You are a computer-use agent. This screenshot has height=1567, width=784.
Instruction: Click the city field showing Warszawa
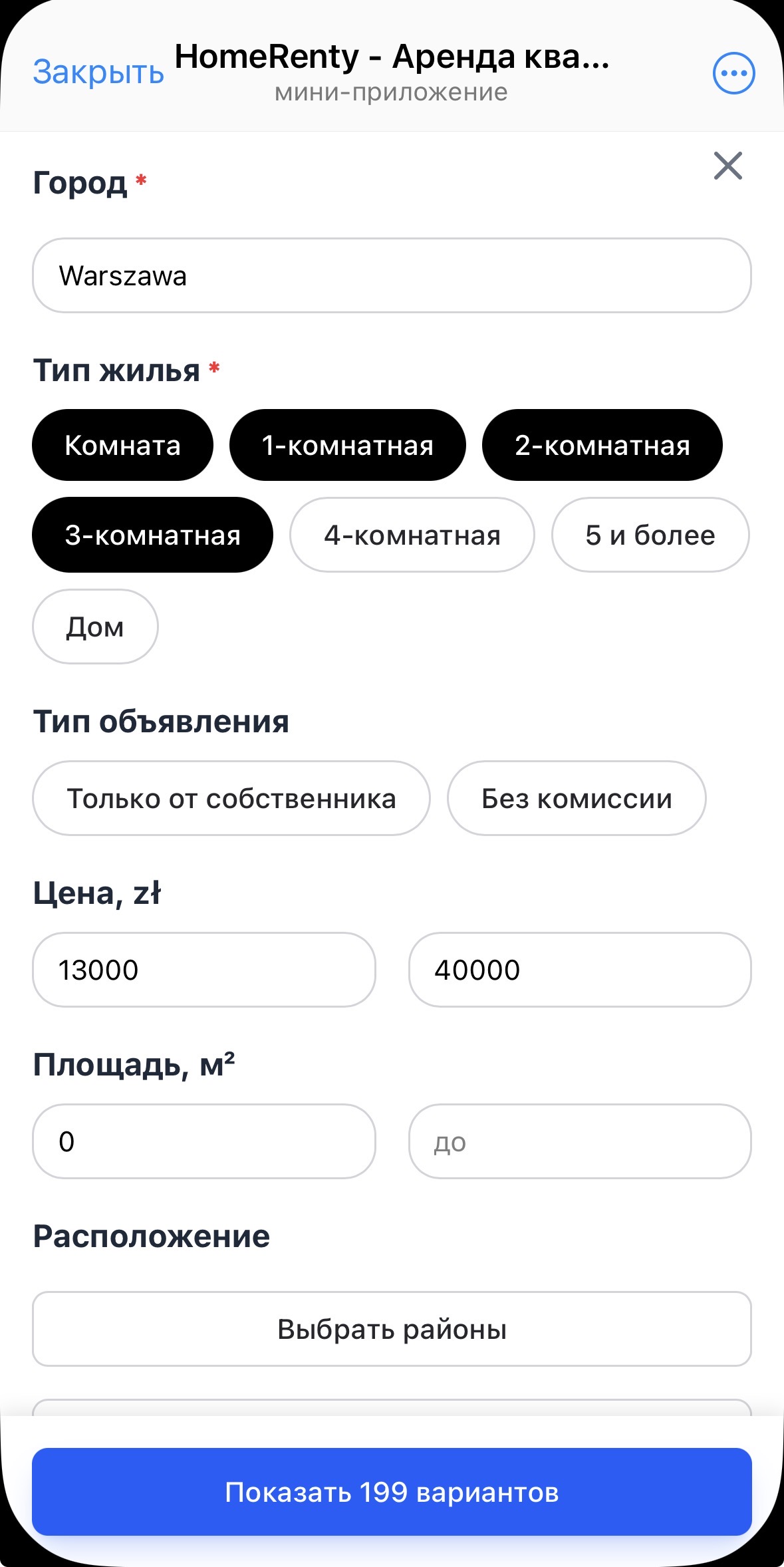tap(392, 275)
